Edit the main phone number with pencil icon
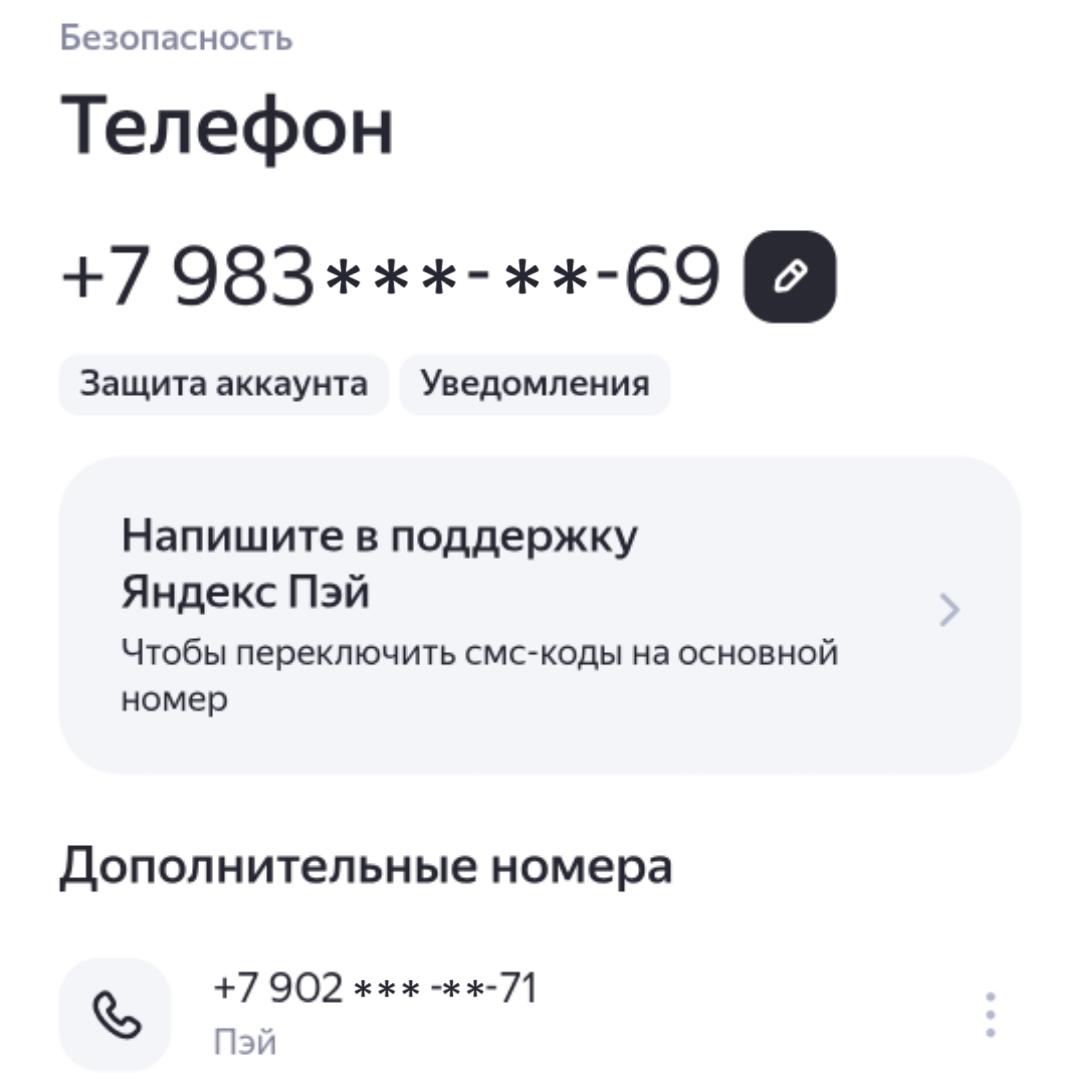 pos(789,277)
